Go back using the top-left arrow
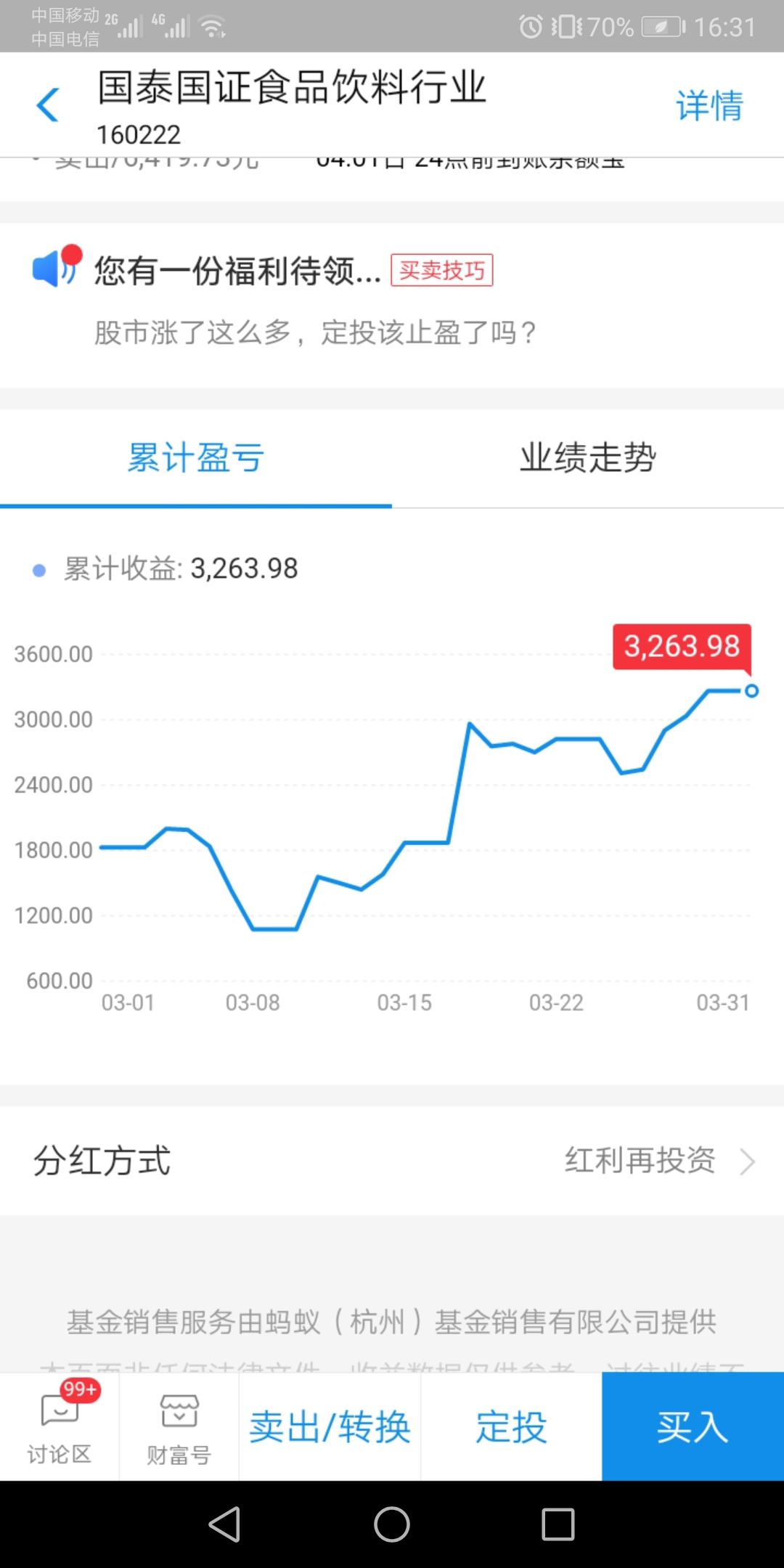 (x=48, y=105)
